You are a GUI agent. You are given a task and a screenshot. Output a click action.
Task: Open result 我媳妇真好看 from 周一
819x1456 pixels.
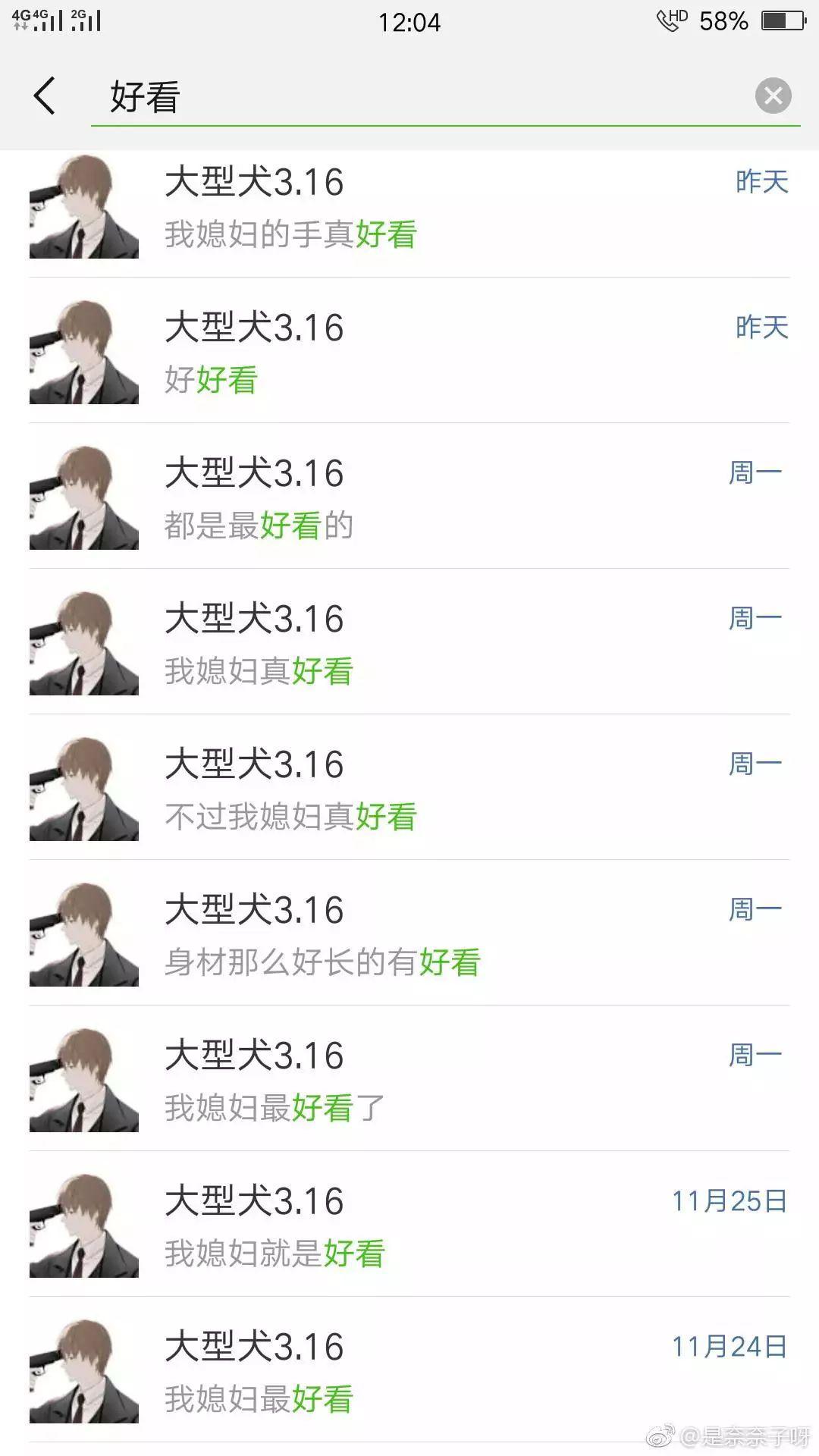pyautogui.click(x=409, y=642)
